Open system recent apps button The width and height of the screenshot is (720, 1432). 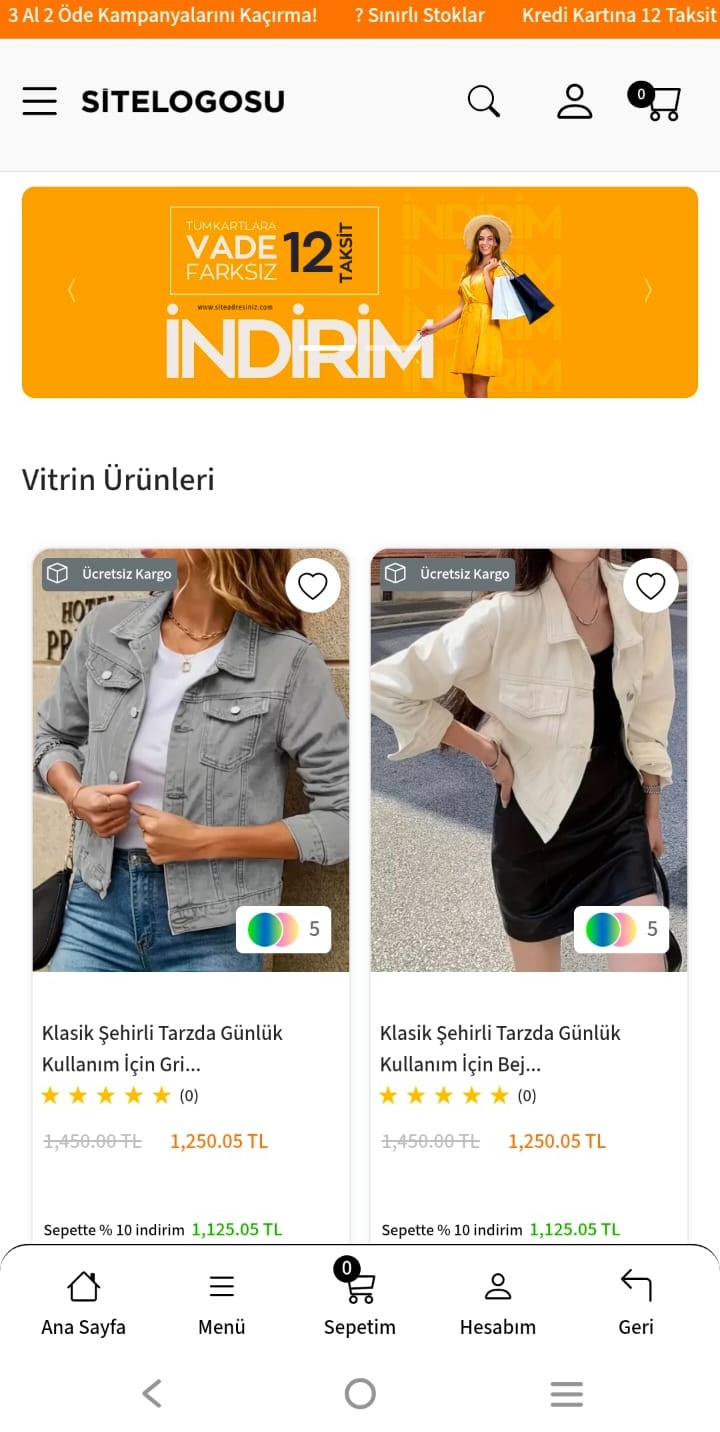(566, 1393)
